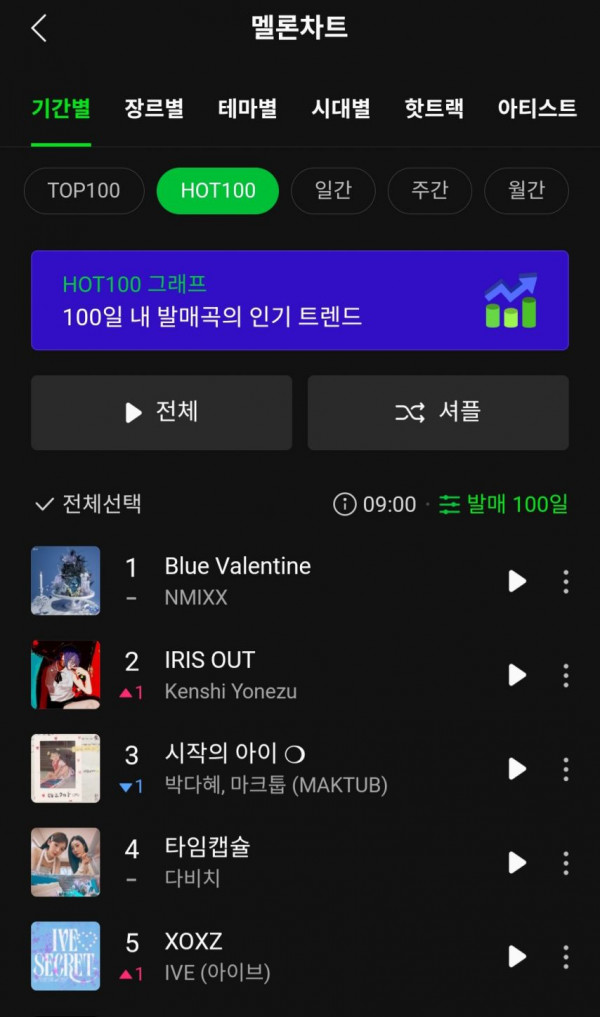
Task: Shuffle the chart with 셔플
Action: [x=438, y=412]
